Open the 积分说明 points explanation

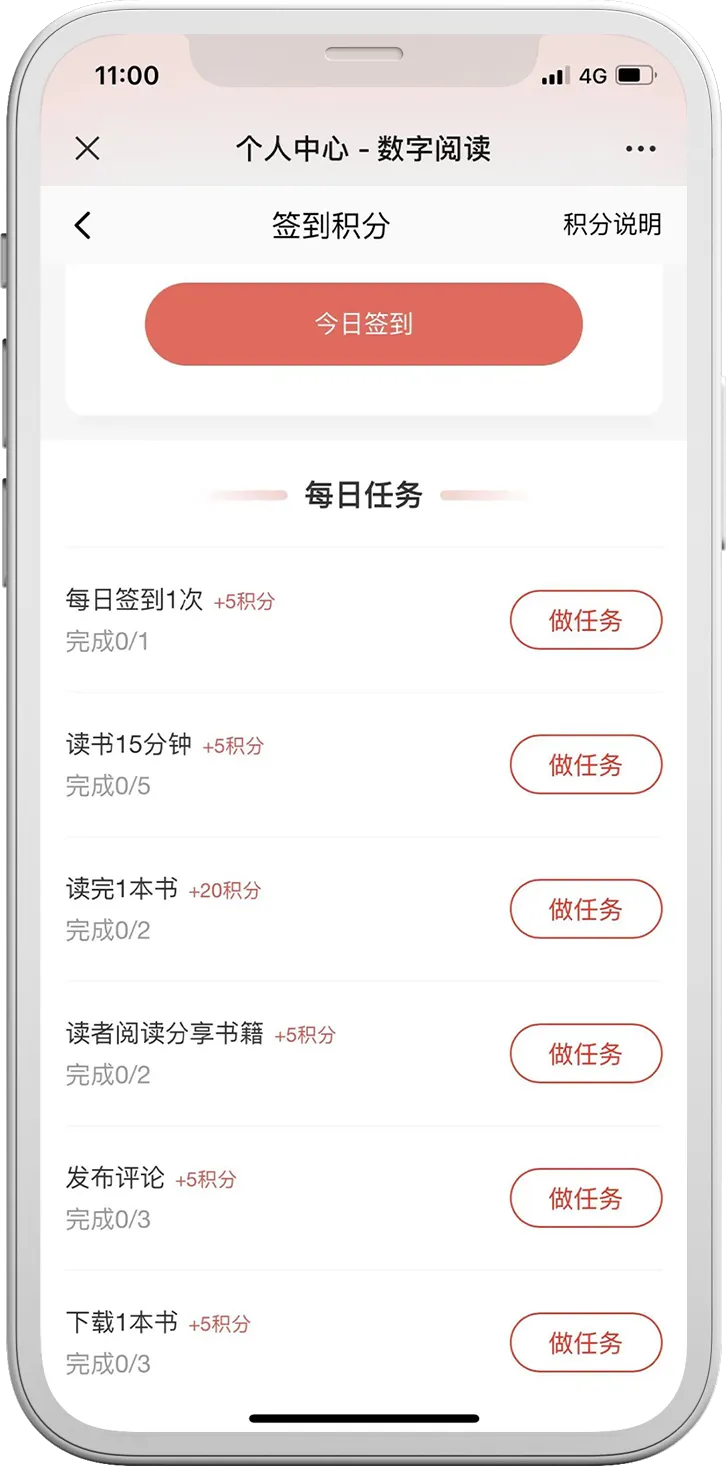tap(612, 224)
